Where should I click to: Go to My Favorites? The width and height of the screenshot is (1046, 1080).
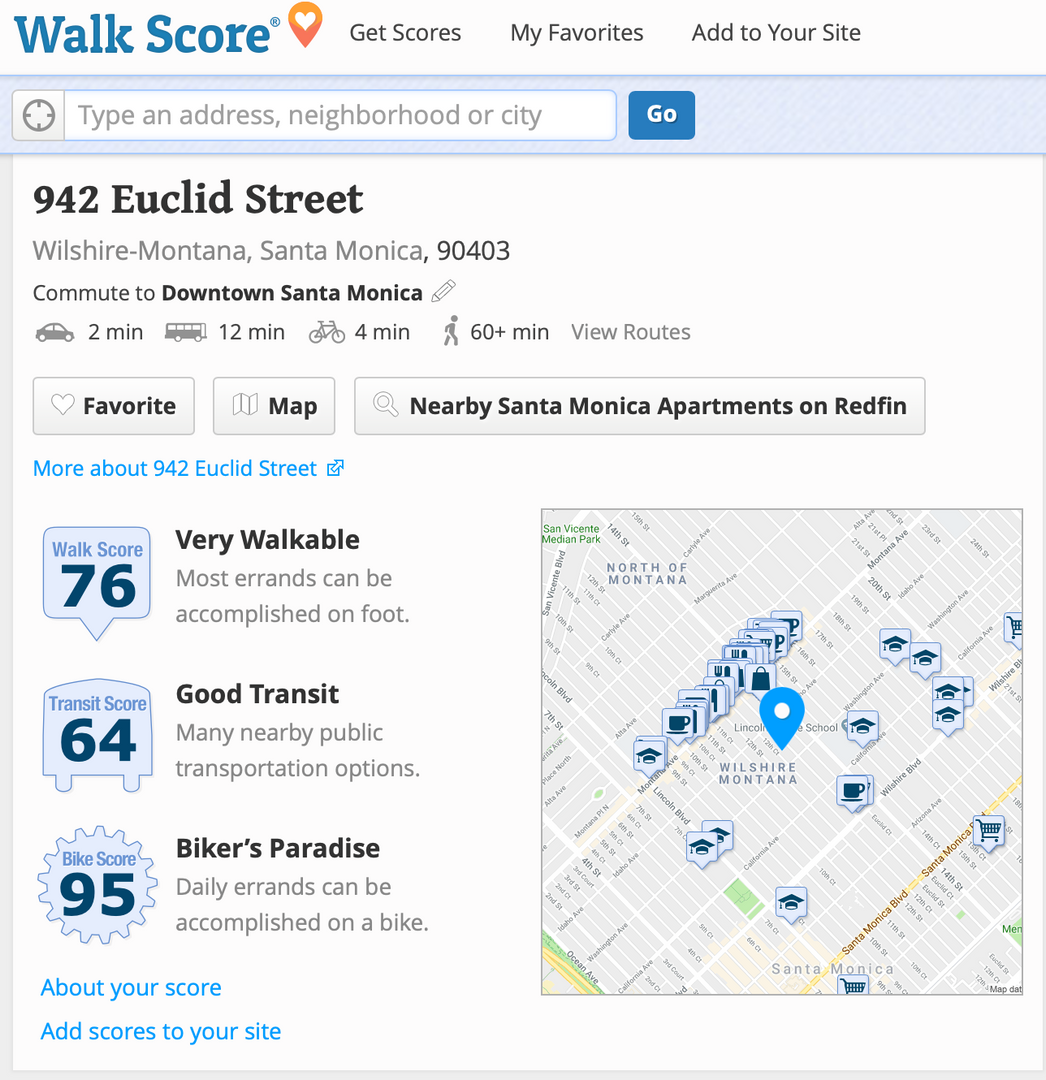click(576, 32)
